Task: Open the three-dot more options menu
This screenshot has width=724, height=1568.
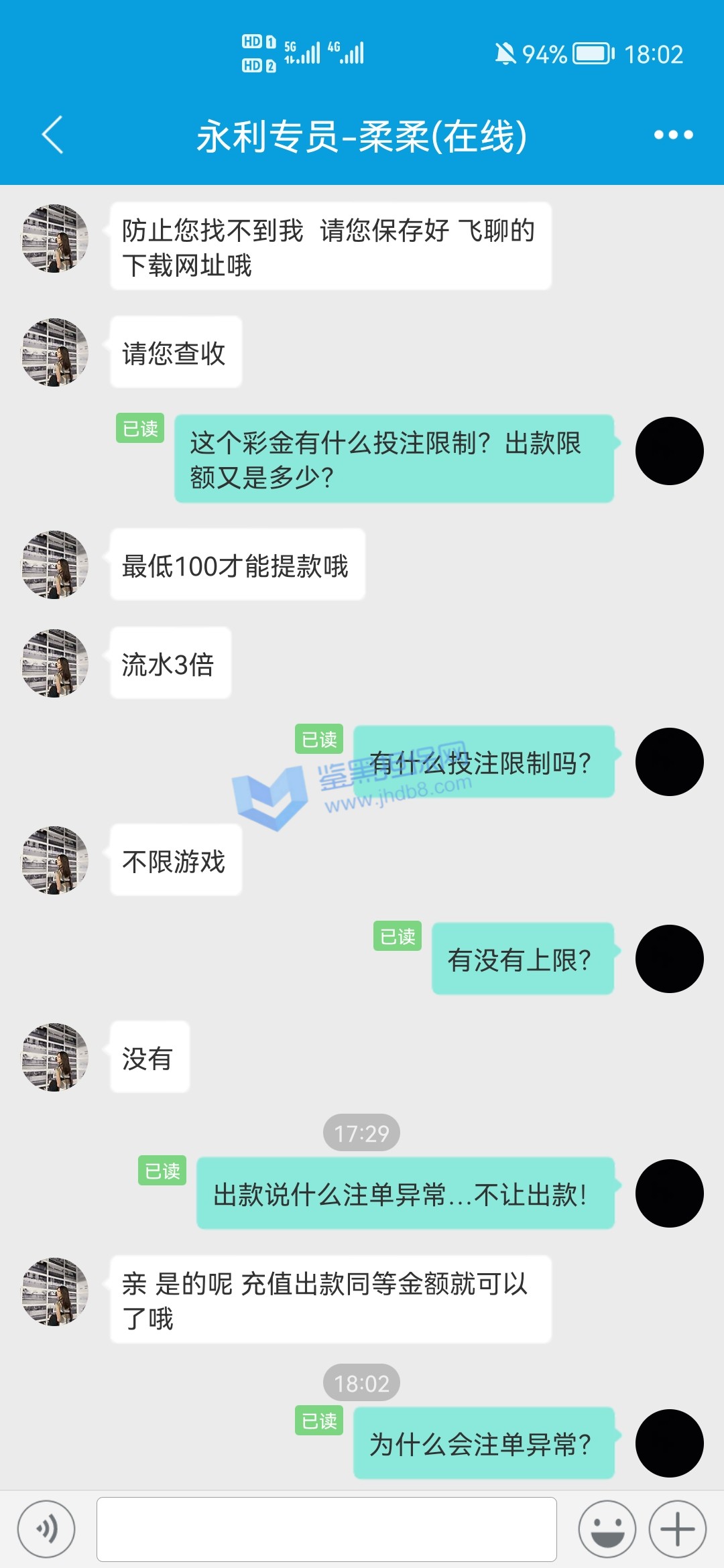Action: pos(673,135)
